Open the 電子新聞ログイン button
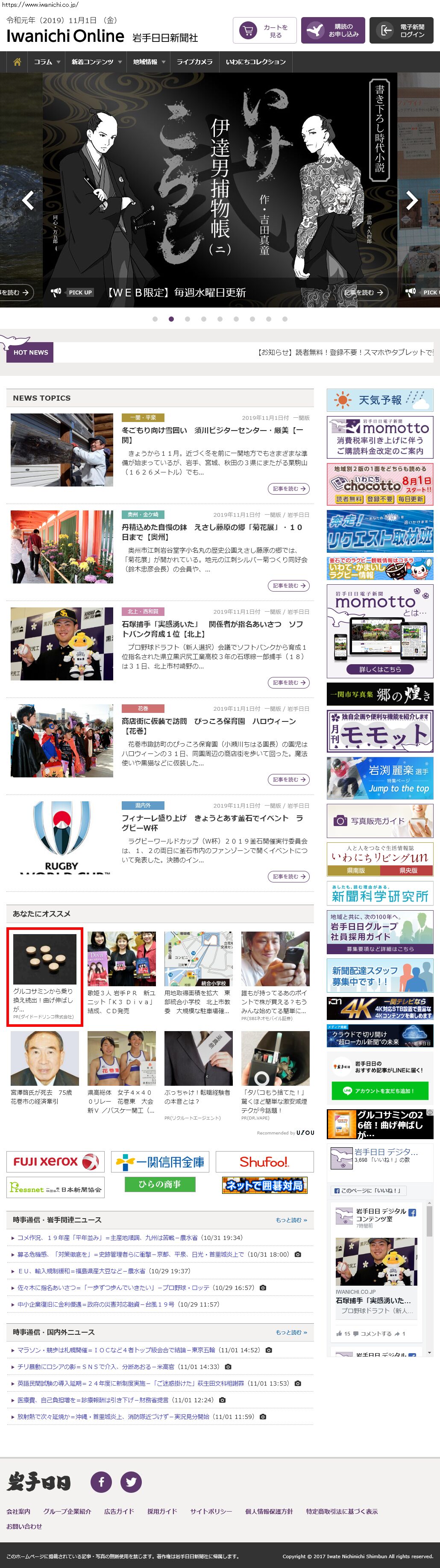The image size is (440, 1568). (x=402, y=30)
